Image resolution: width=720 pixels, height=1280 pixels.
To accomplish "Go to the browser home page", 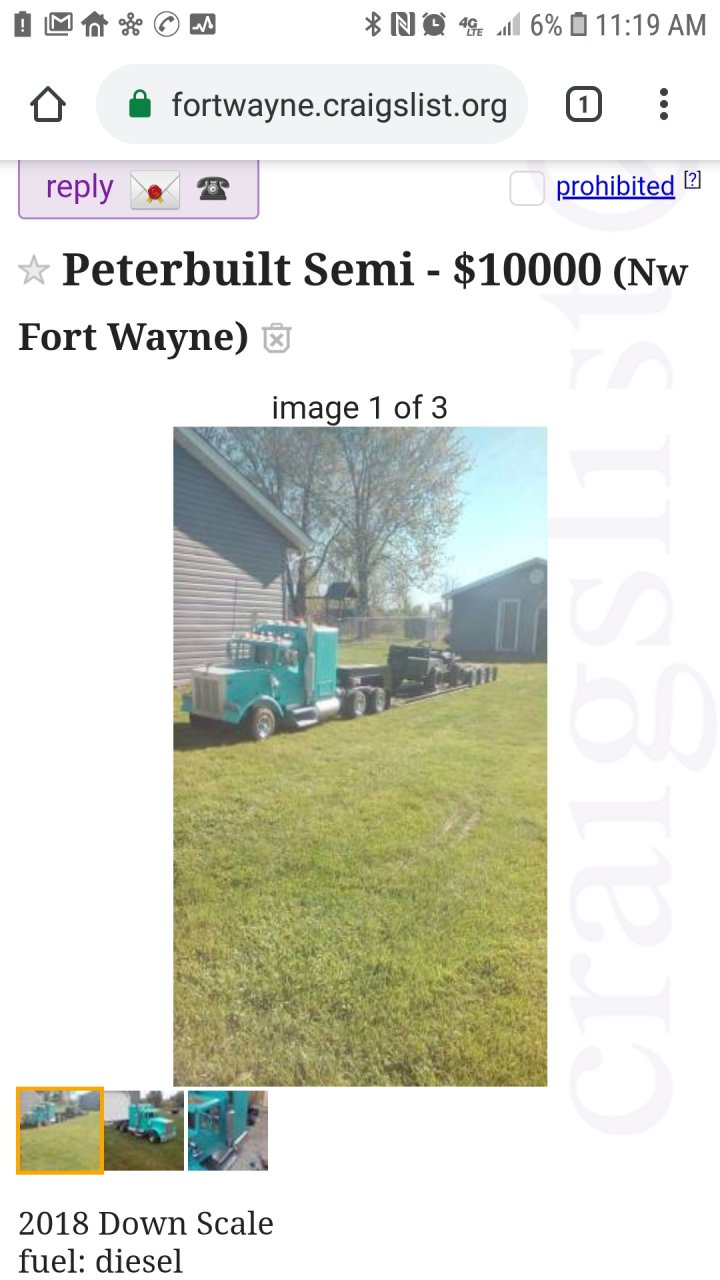I will 48,105.
